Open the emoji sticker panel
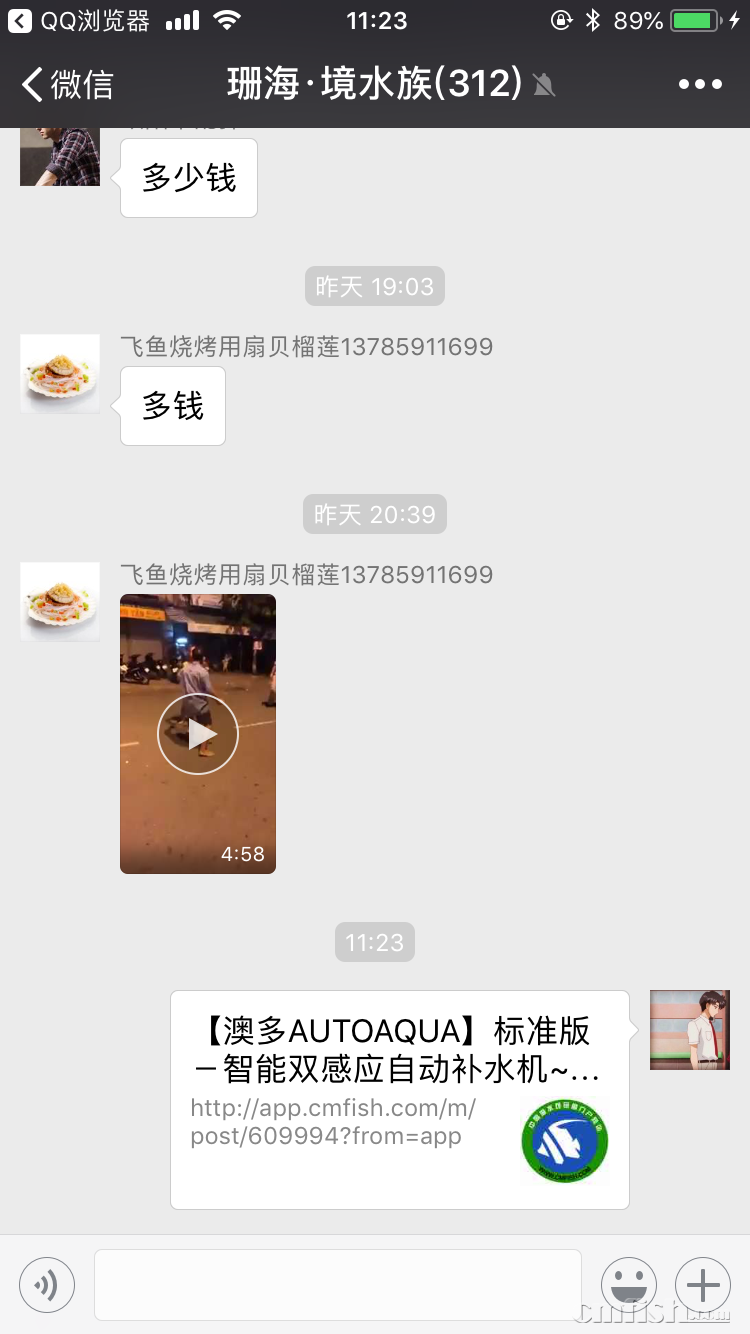 point(629,1284)
